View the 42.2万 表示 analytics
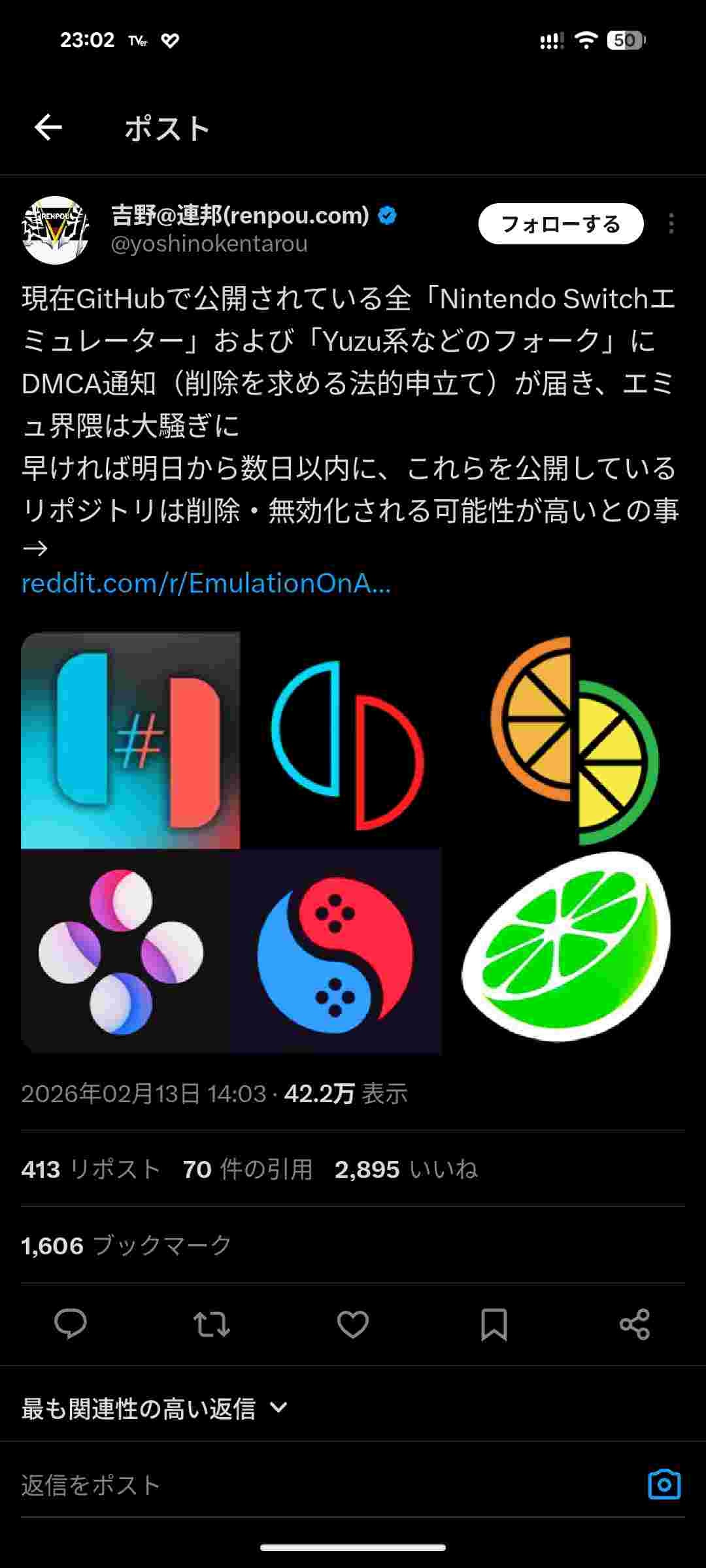This screenshot has height=1568, width=706. click(x=345, y=1094)
